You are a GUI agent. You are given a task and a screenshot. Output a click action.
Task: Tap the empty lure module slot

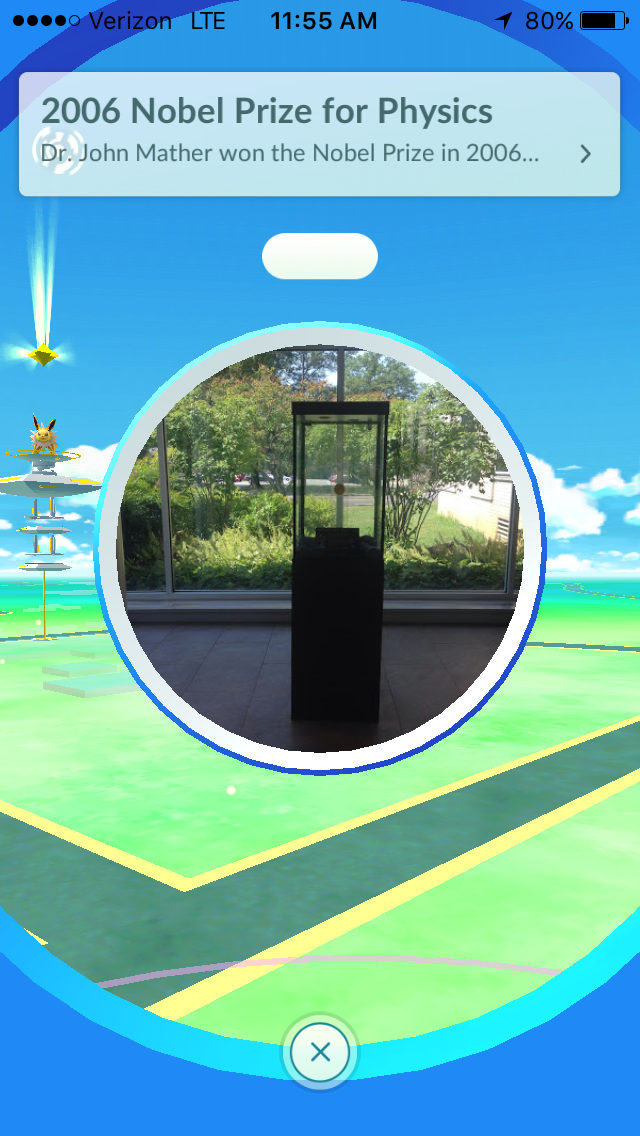click(x=320, y=256)
